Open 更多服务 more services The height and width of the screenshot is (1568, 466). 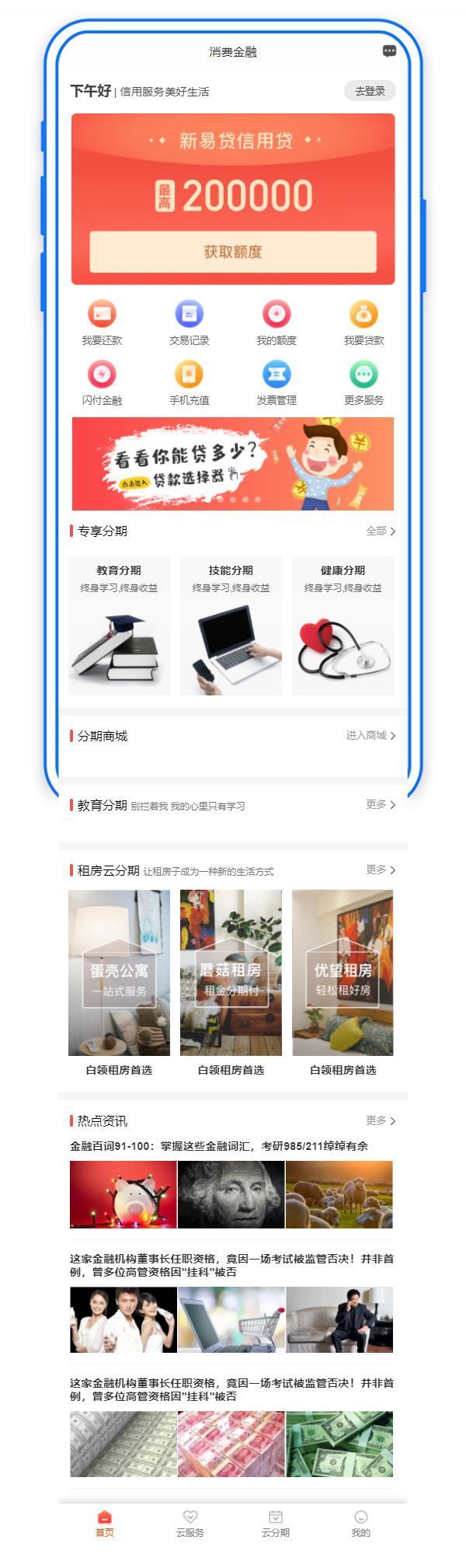[363, 382]
